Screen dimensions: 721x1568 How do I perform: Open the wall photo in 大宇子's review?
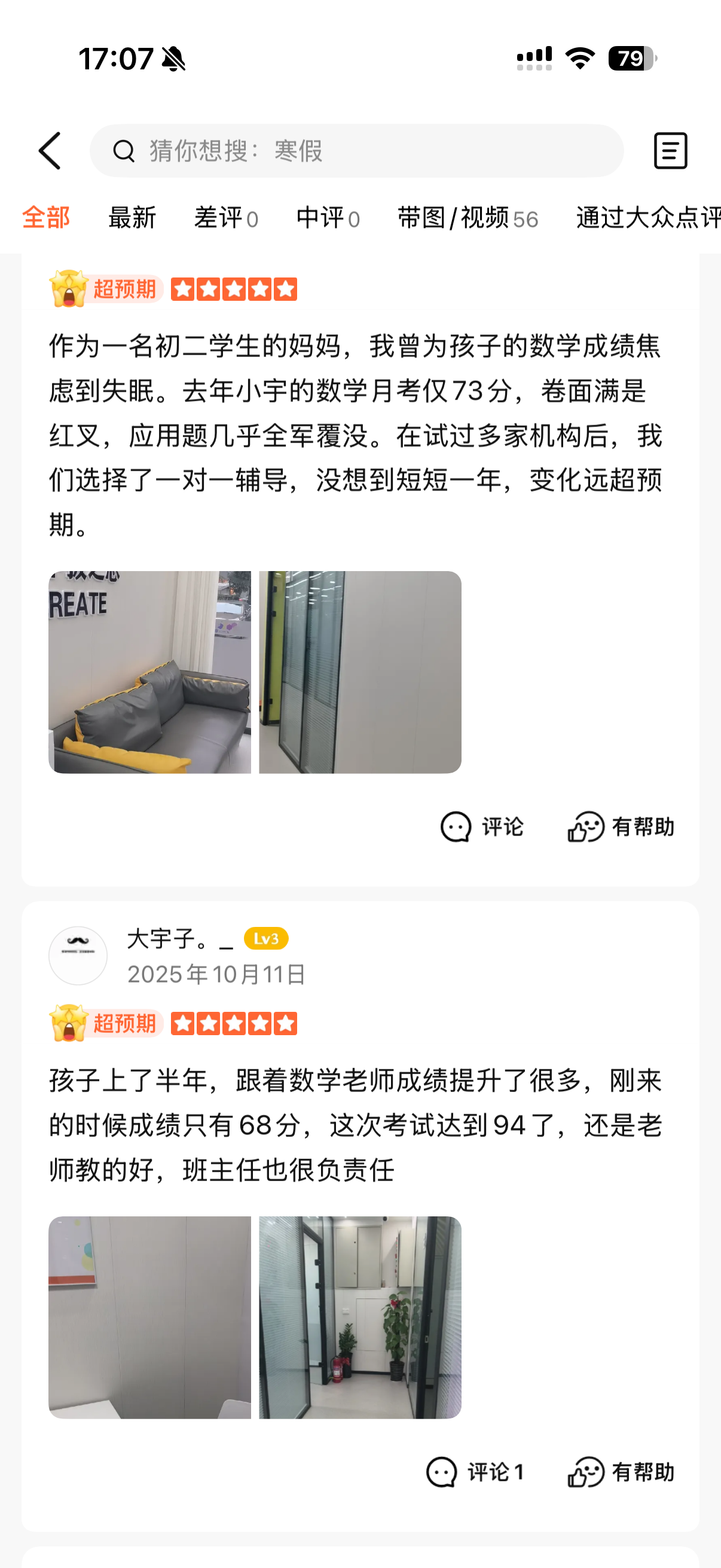tap(149, 1317)
